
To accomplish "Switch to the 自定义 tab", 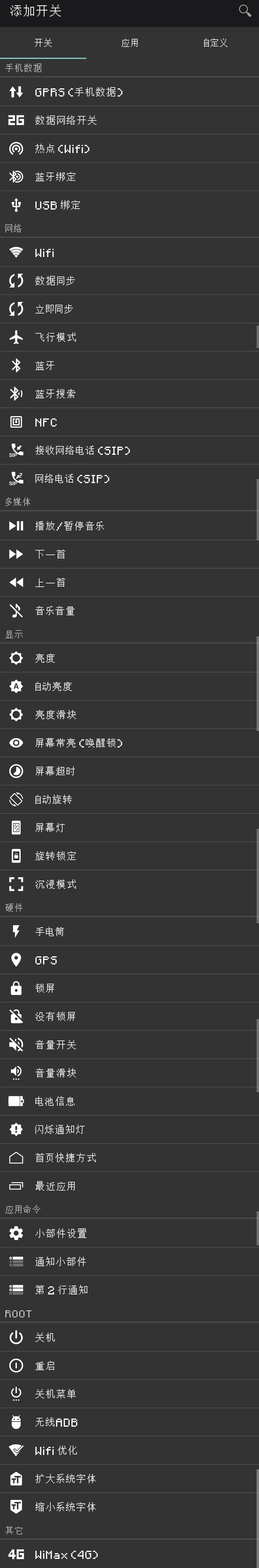I will [x=215, y=43].
